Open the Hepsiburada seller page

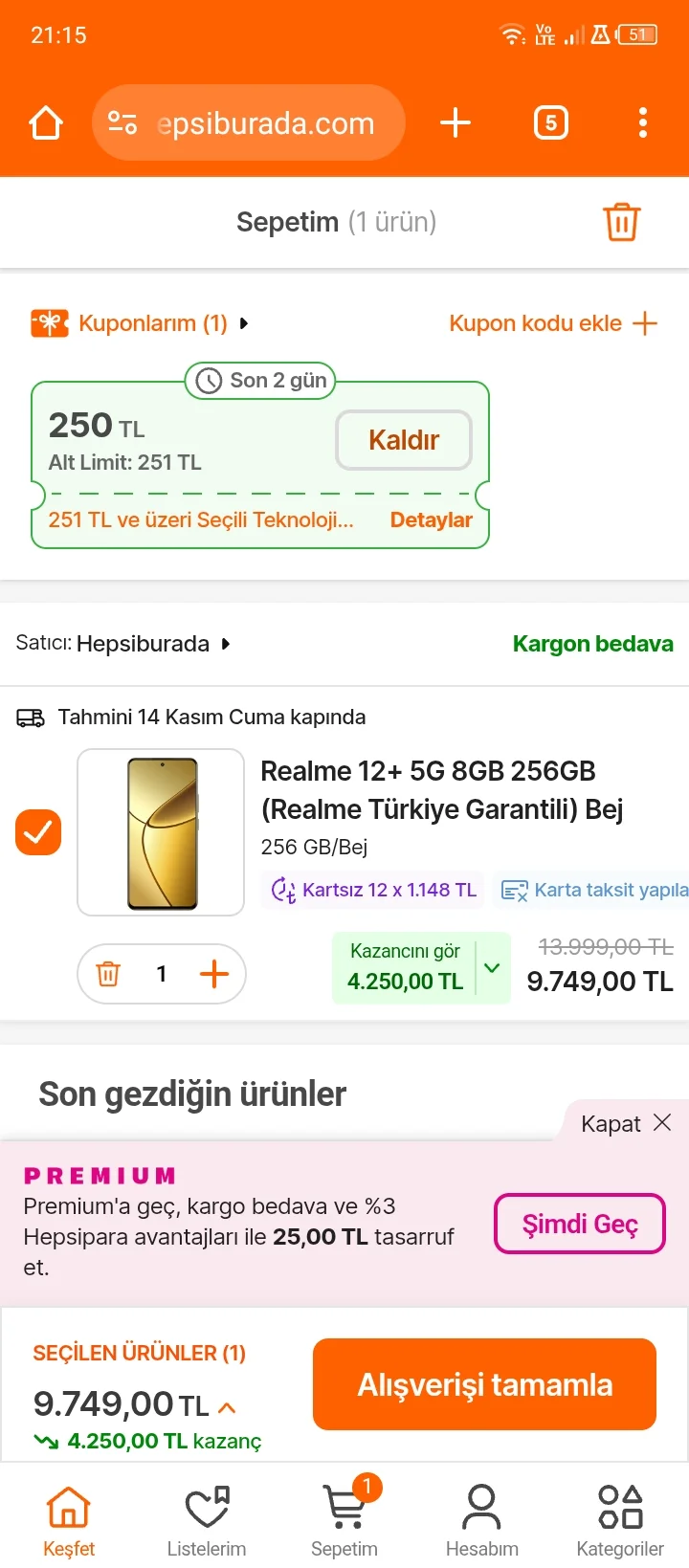pos(144,644)
